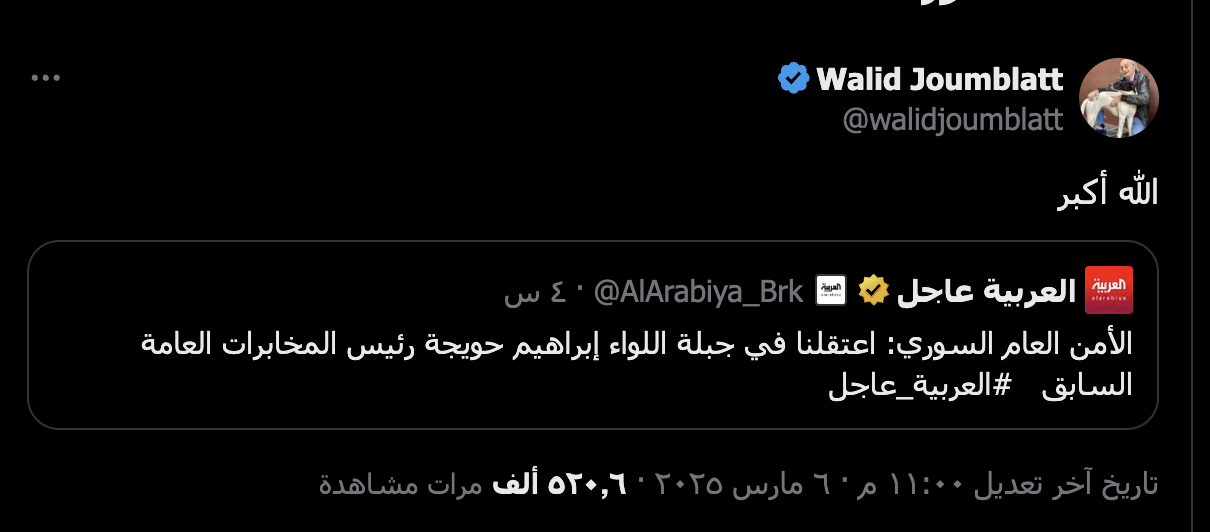
Task: Tap the #العربية_عاجل hashtag
Action: pos(912,386)
